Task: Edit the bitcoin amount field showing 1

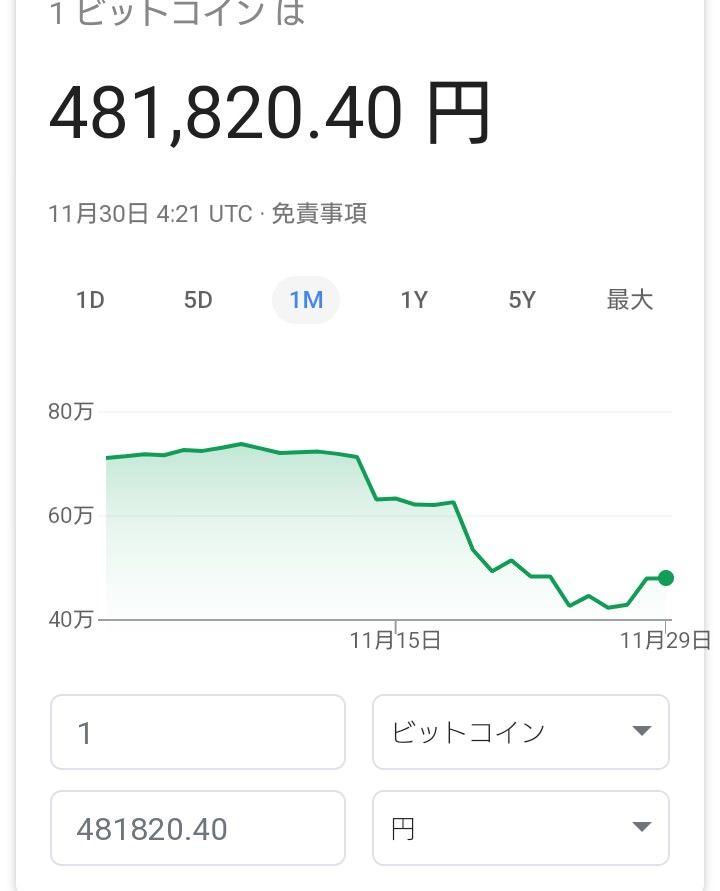Action: pyautogui.click(x=198, y=732)
